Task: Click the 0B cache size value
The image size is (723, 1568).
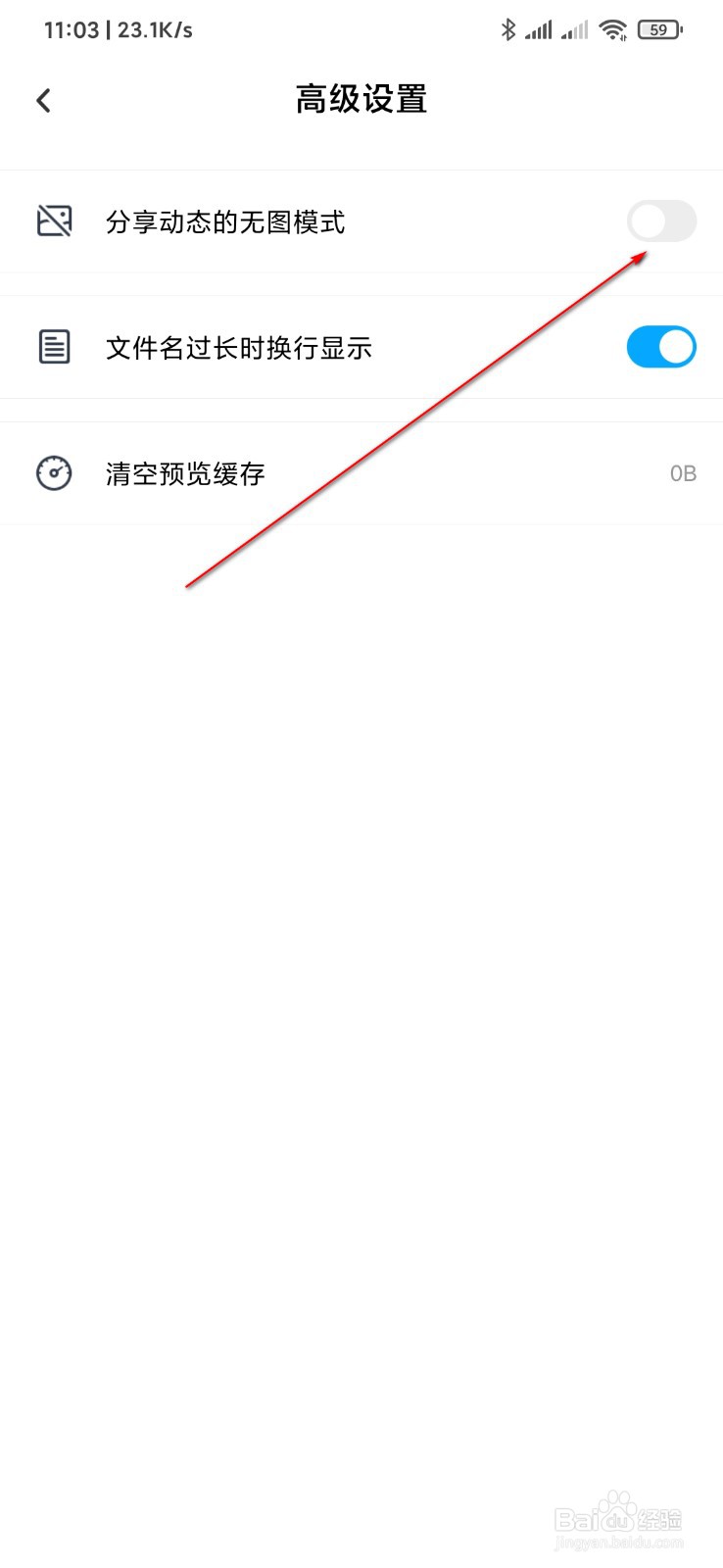Action: [x=683, y=473]
